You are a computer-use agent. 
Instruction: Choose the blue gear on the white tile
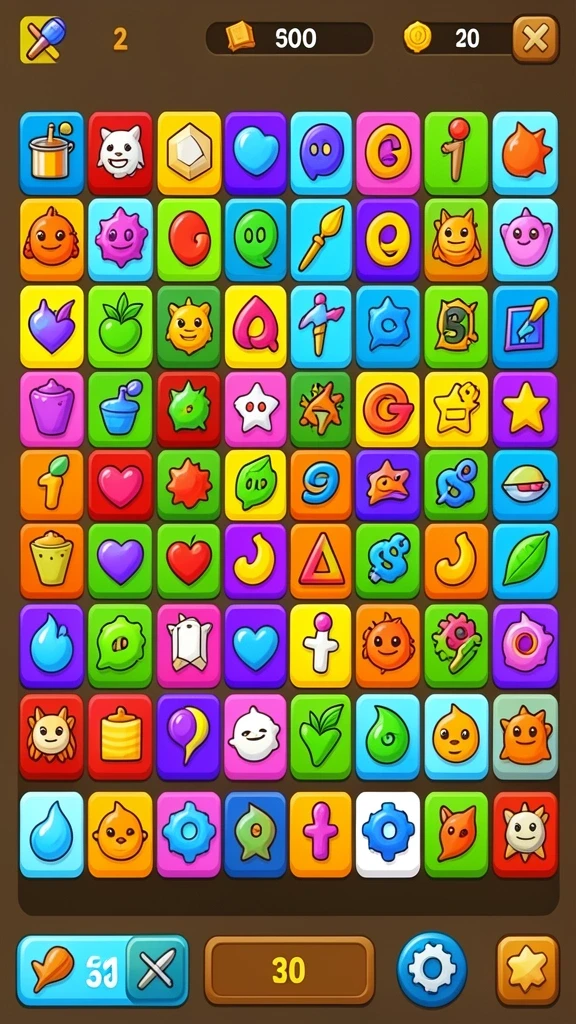click(x=388, y=834)
